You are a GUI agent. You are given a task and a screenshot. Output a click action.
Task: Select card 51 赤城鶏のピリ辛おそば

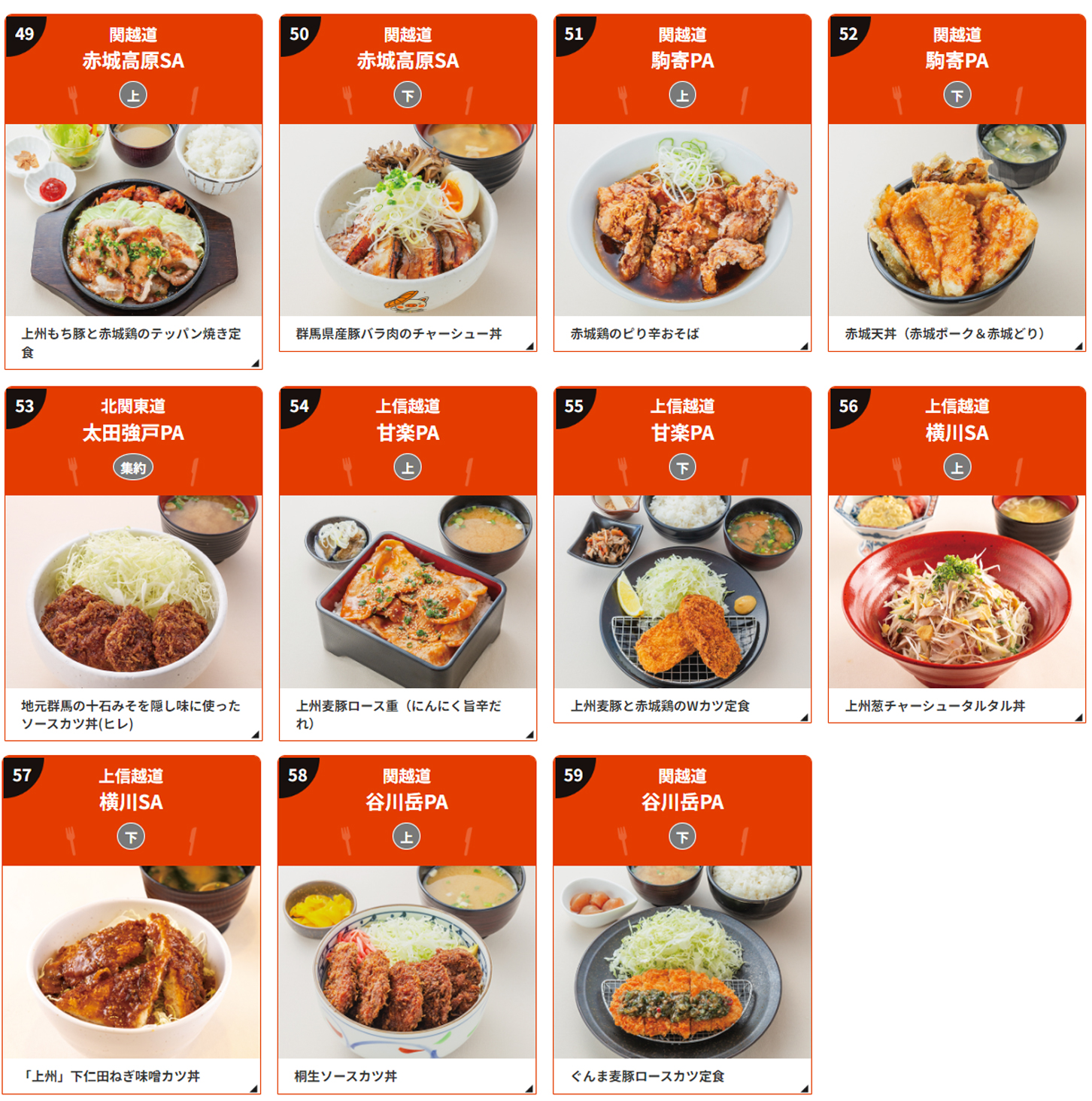click(682, 220)
